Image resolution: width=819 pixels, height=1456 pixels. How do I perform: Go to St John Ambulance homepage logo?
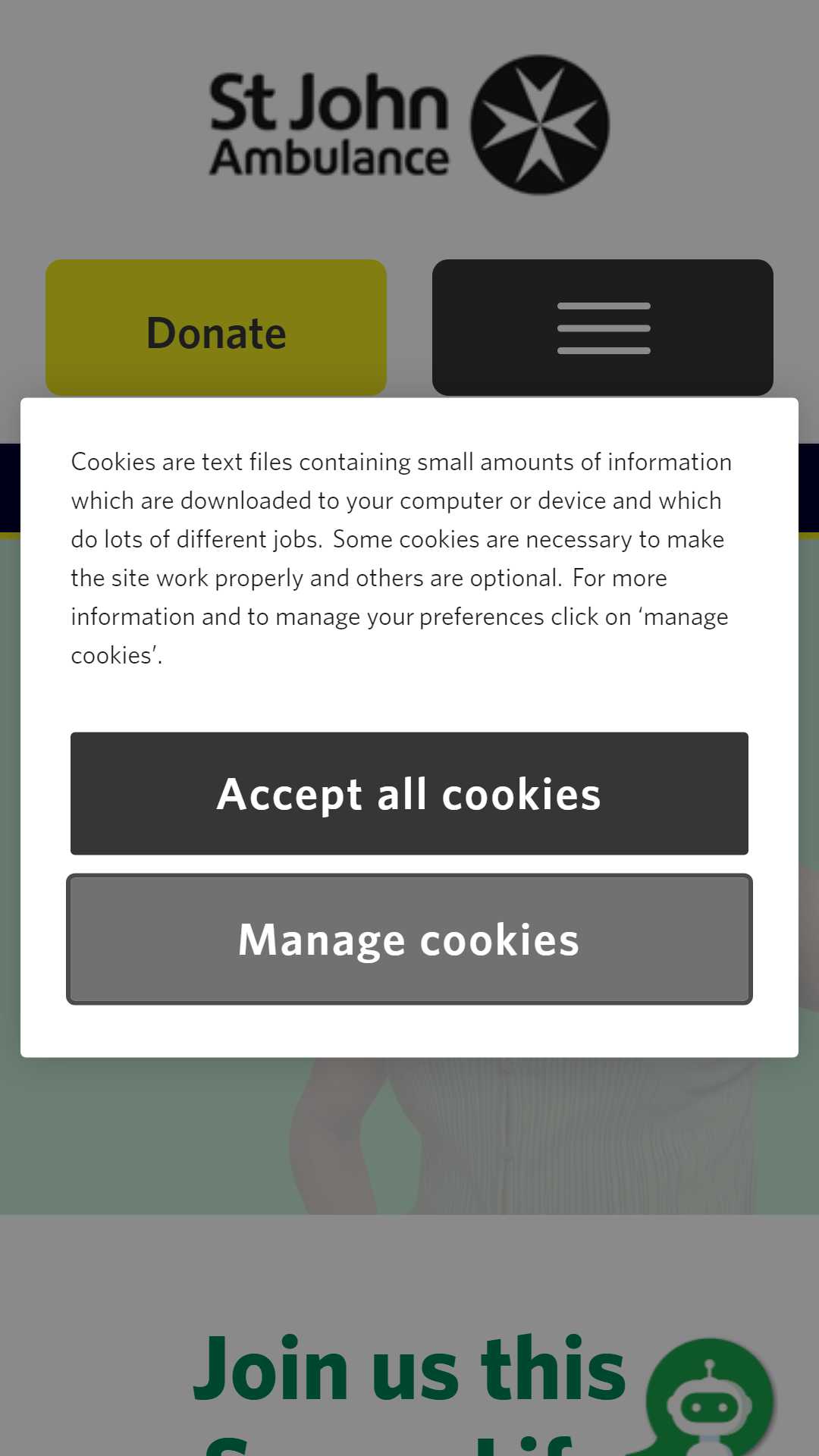coord(409,124)
